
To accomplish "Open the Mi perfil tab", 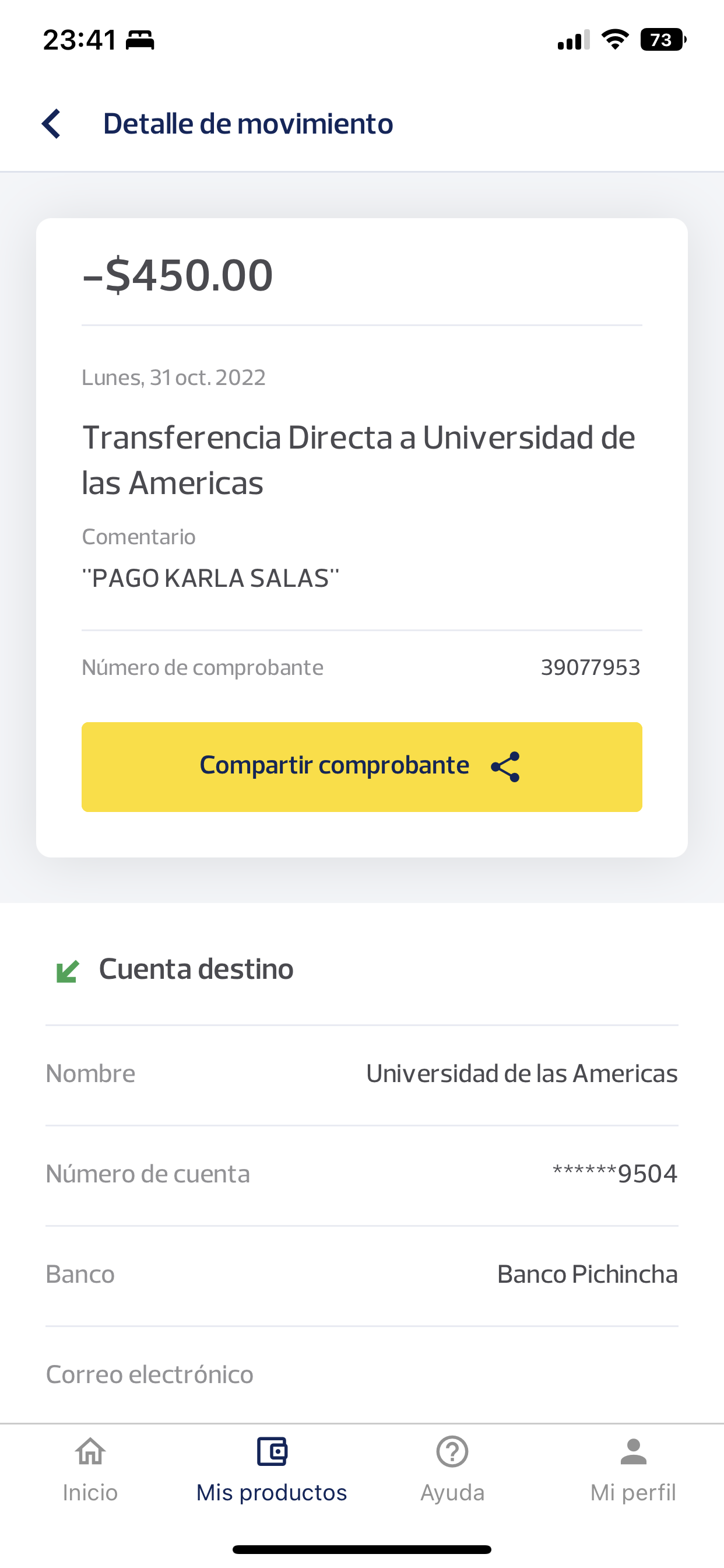I will click(x=632, y=1469).
